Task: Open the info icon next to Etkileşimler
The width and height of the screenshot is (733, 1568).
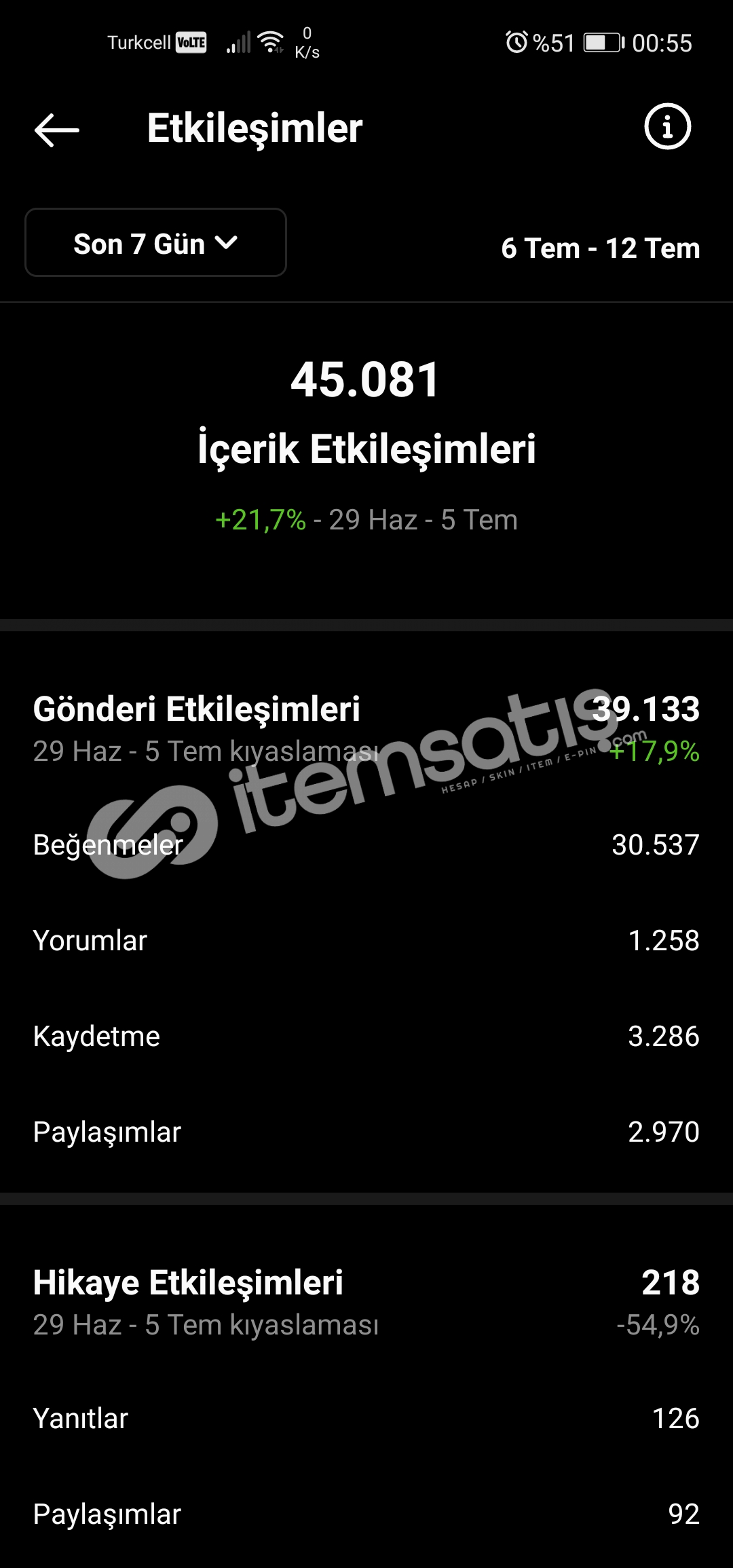Action: point(667,127)
